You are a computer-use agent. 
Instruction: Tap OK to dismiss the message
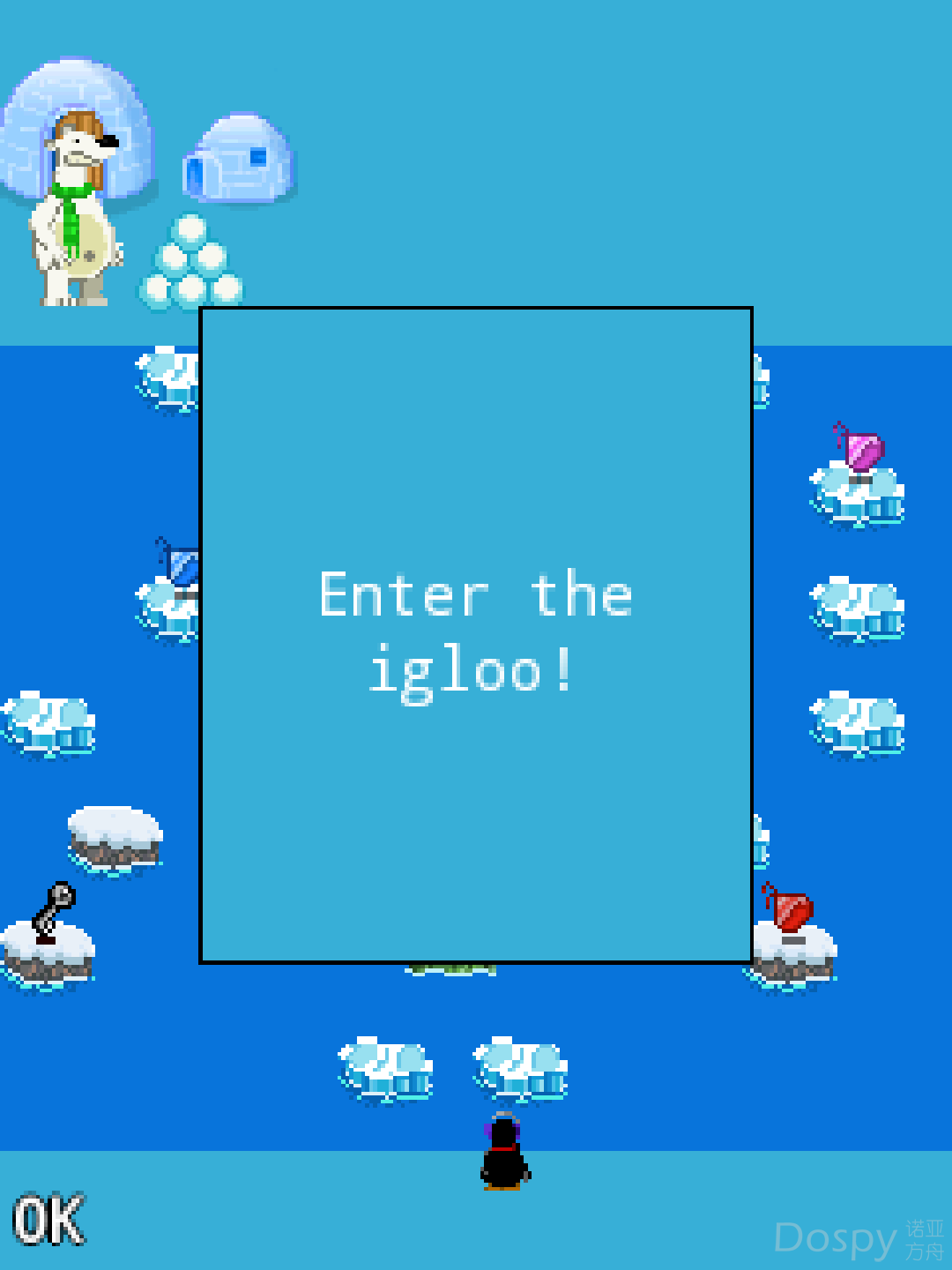pos(49,1220)
